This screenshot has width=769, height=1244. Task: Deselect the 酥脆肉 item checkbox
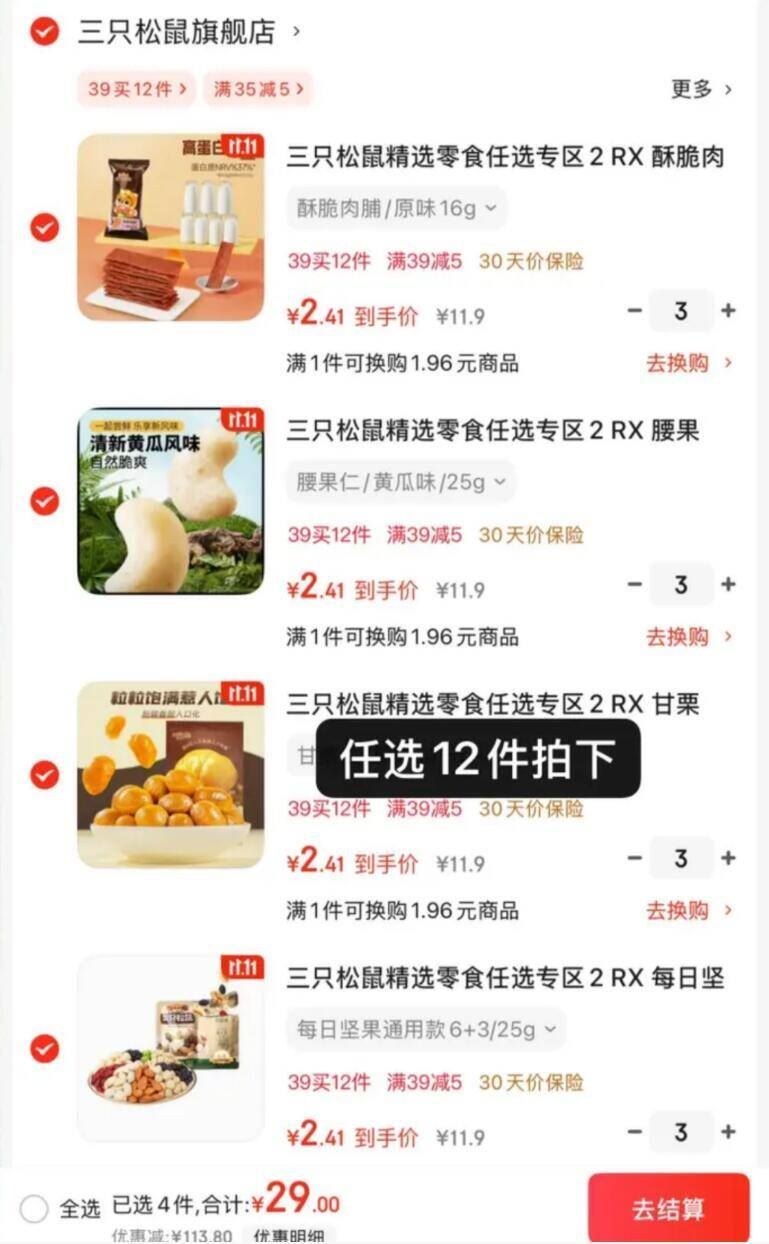44,228
